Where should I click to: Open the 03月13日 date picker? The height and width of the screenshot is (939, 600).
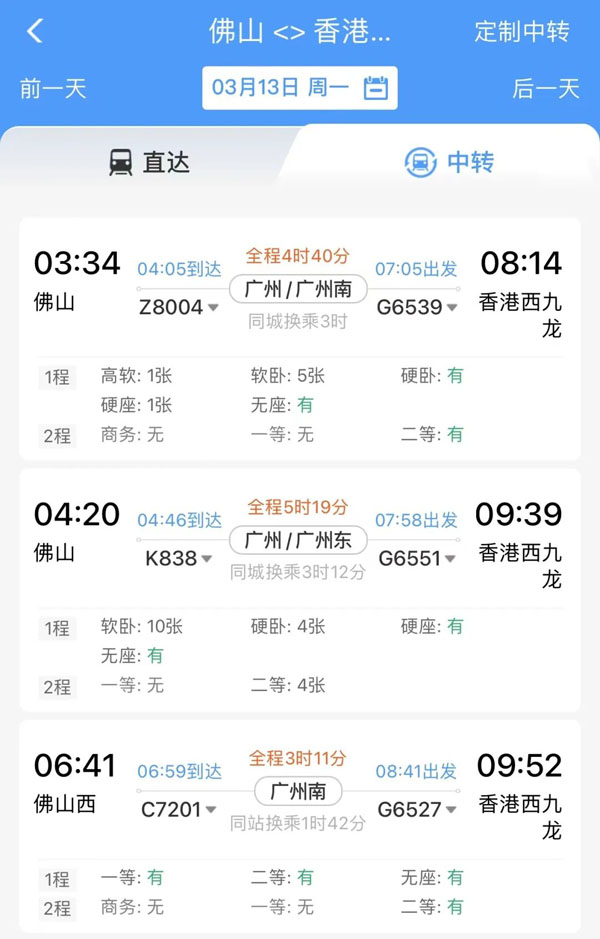point(299,88)
